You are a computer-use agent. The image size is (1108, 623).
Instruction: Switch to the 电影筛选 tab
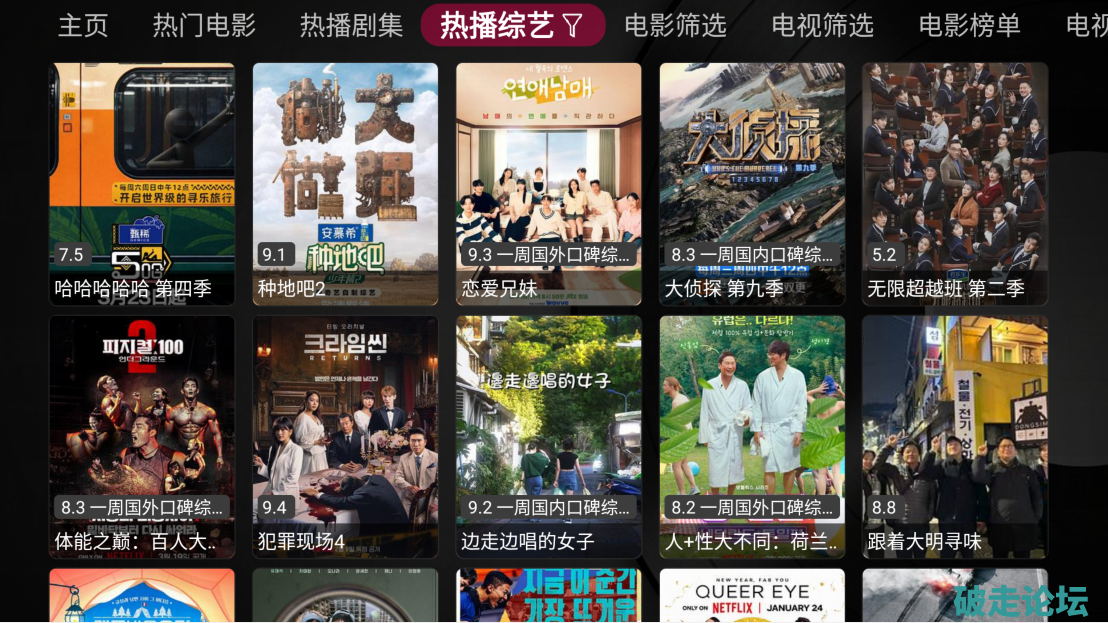point(675,25)
